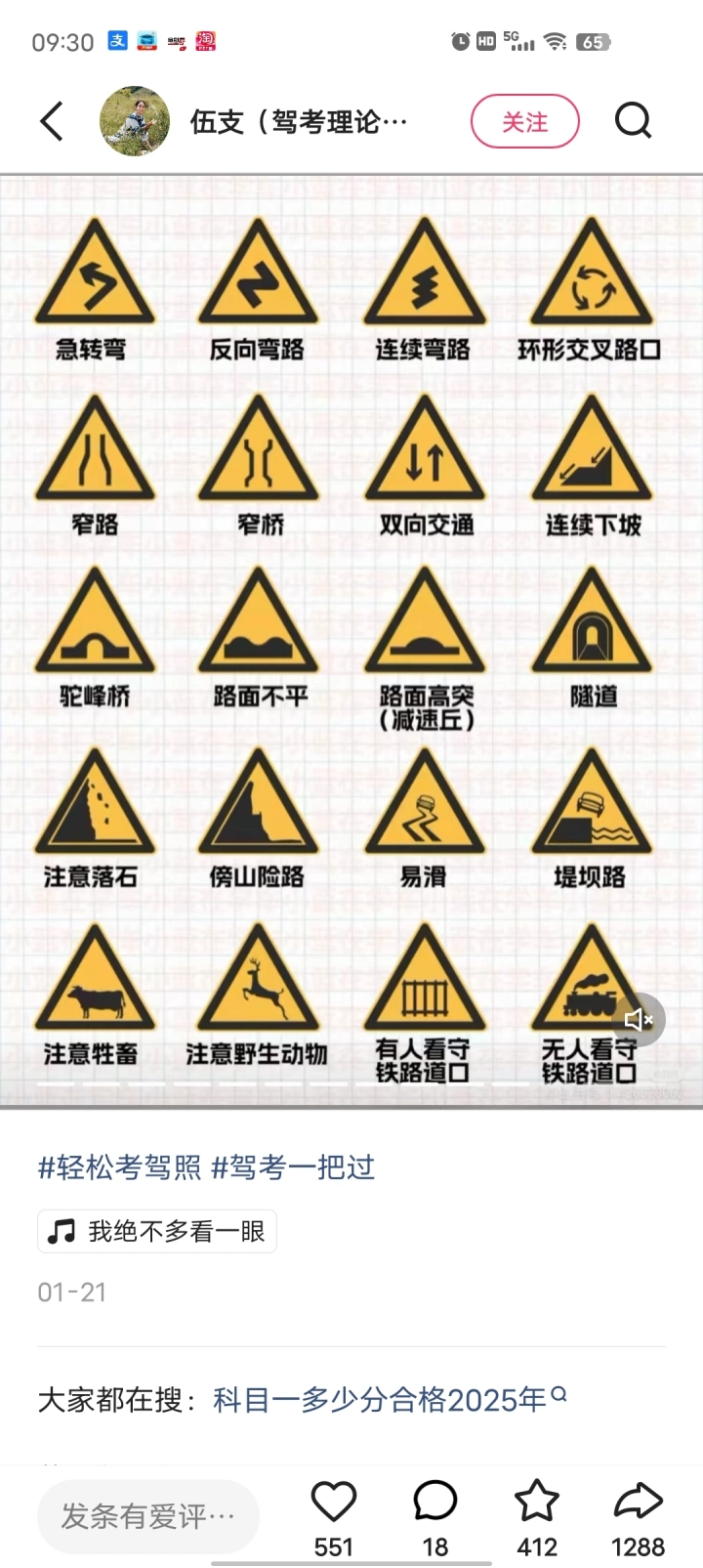Like this post with the heart

(333, 1518)
